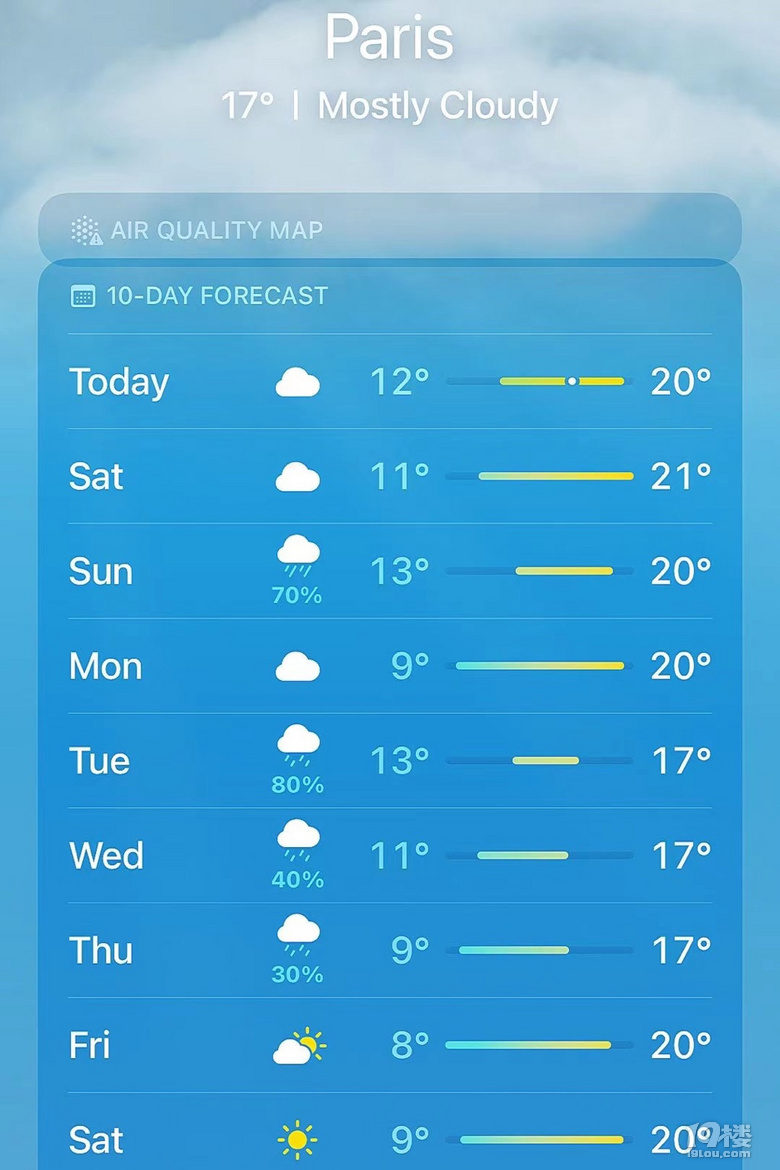View the Fri partly sunny forecast
780x1170 pixels.
coord(390,1045)
